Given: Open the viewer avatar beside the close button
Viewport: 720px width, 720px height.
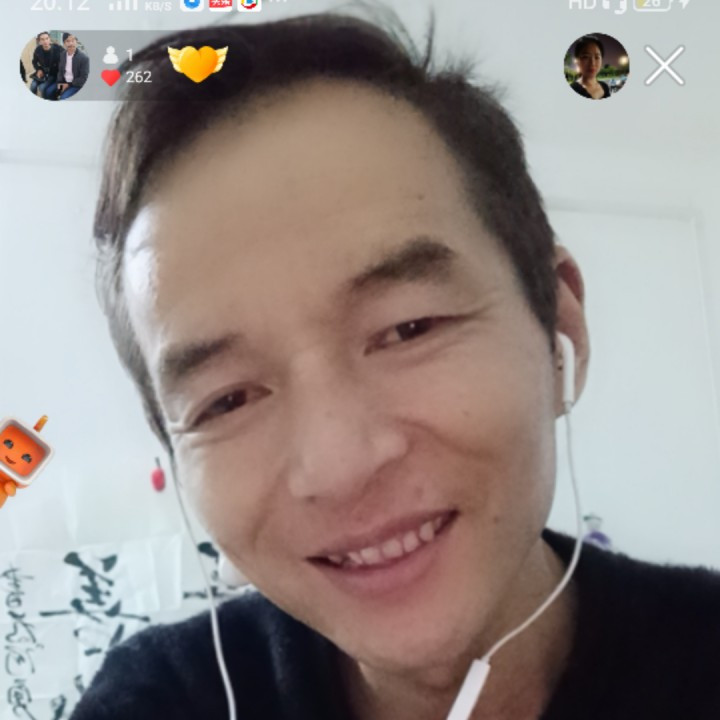Looking at the screenshot, I should [596, 66].
